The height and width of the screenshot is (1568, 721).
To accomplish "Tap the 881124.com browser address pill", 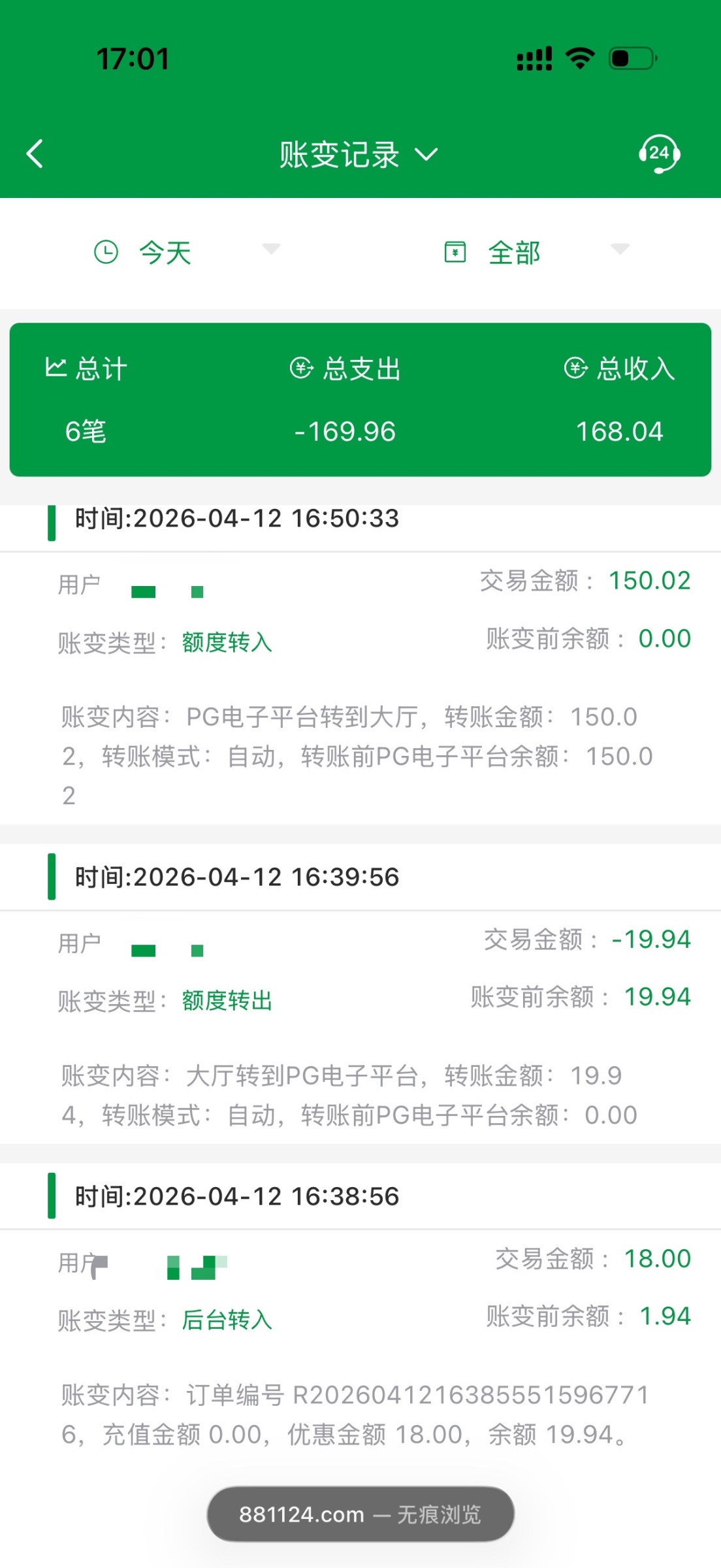I will 360,1514.
